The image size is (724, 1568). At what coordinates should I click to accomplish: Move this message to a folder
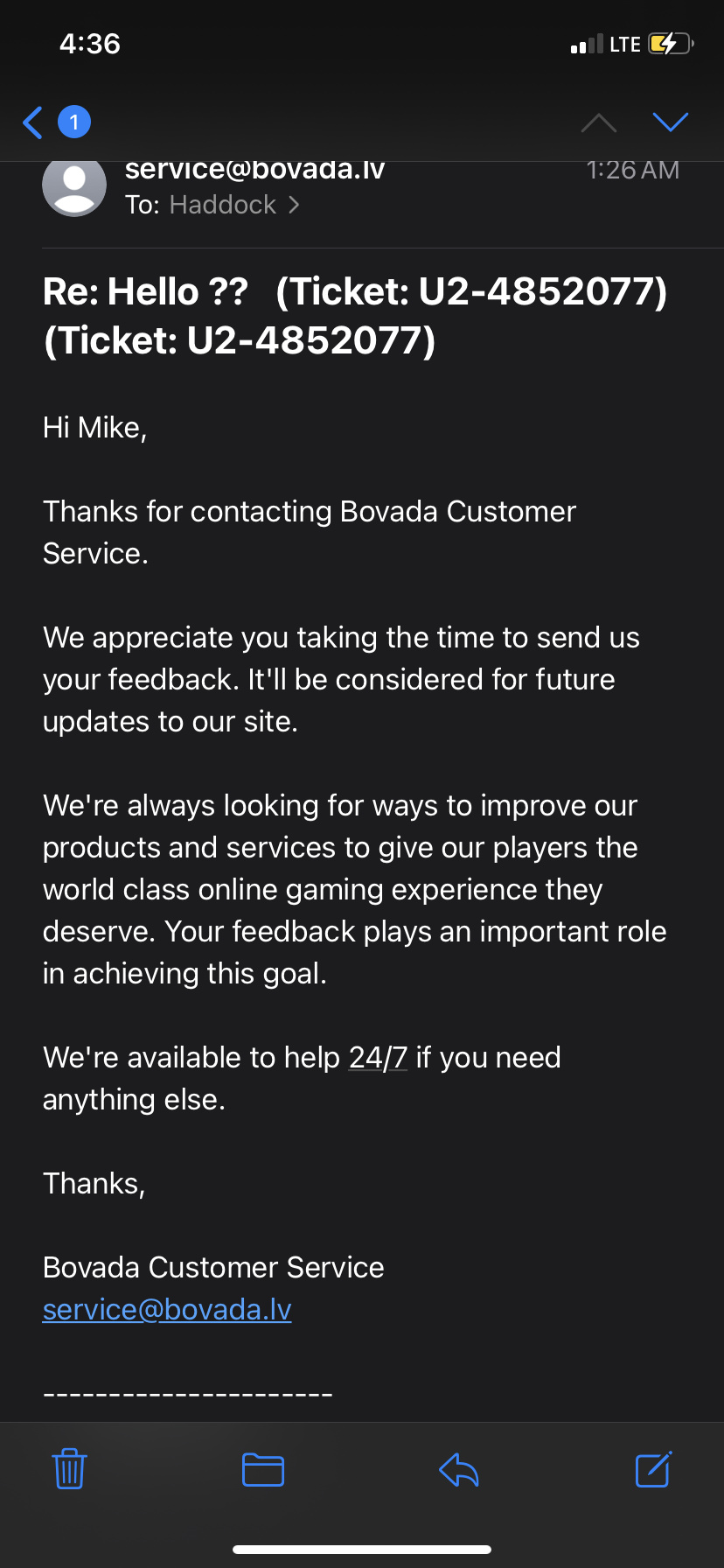(x=263, y=1469)
